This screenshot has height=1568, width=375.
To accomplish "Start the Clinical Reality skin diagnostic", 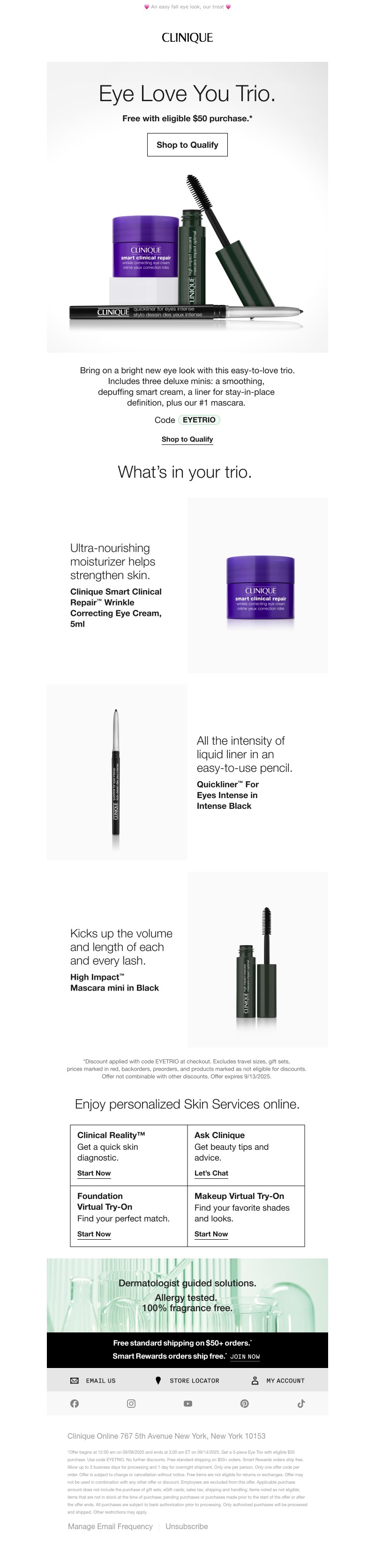I will point(94,1173).
